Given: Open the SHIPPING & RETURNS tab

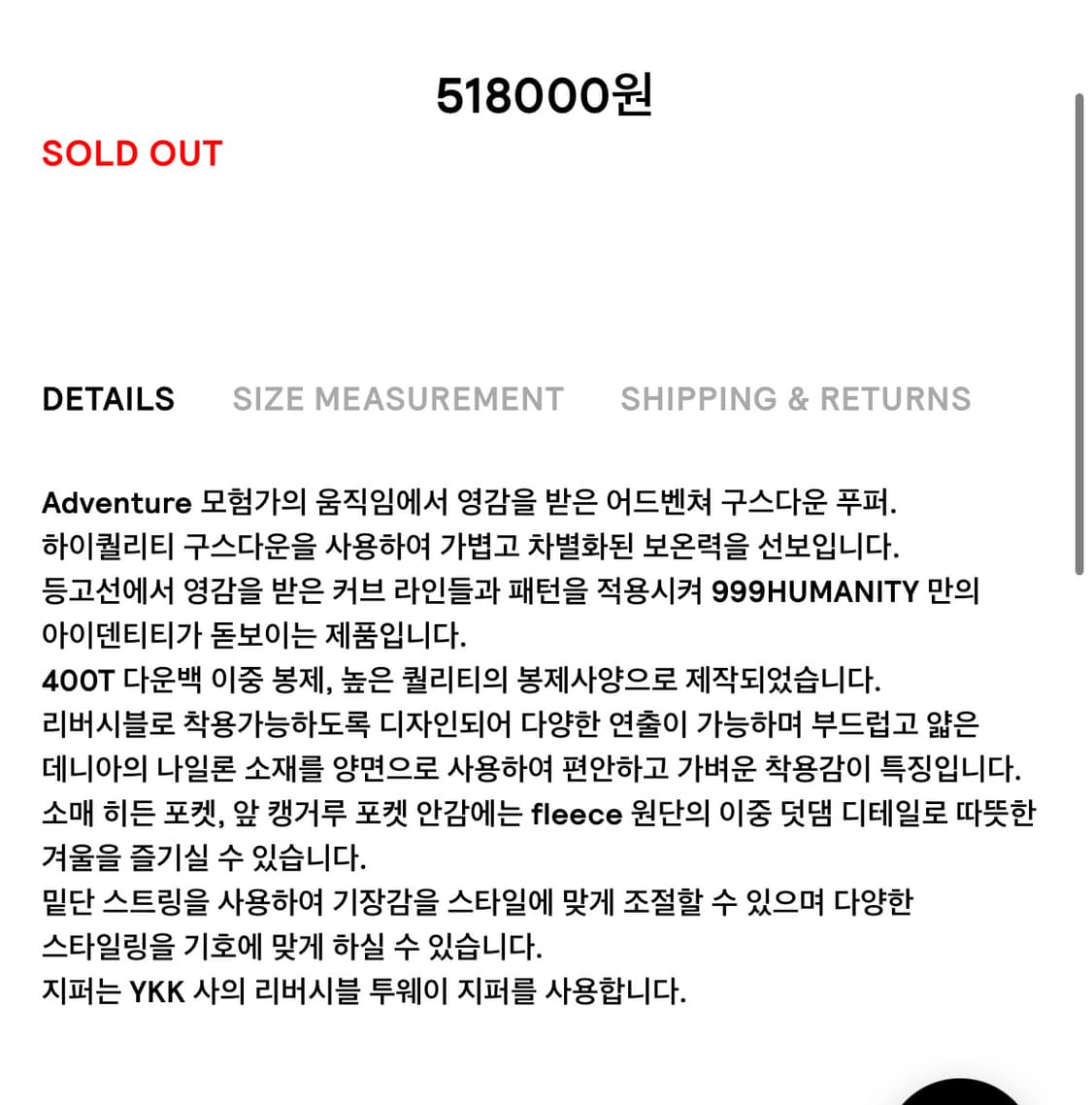Looking at the screenshot, I should click(x=796, y=398).
